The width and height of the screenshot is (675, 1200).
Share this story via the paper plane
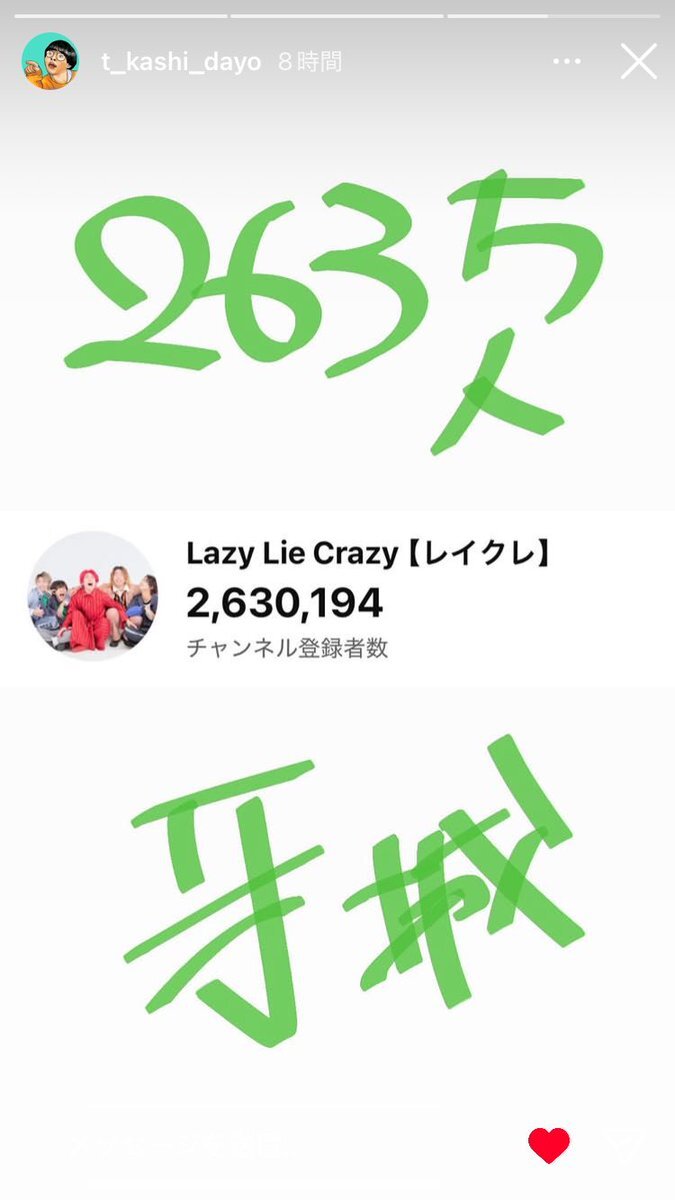point(628,1145)
